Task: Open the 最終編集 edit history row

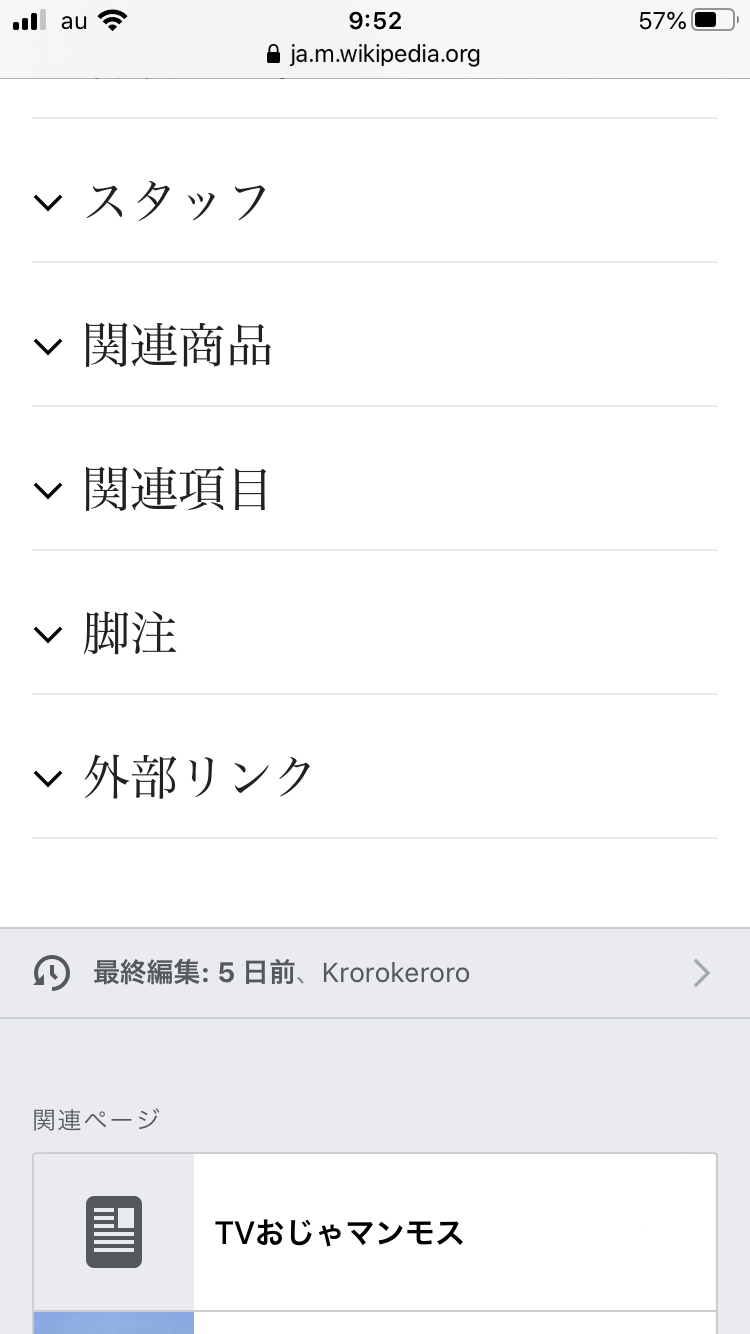Action: pos(374,972)
